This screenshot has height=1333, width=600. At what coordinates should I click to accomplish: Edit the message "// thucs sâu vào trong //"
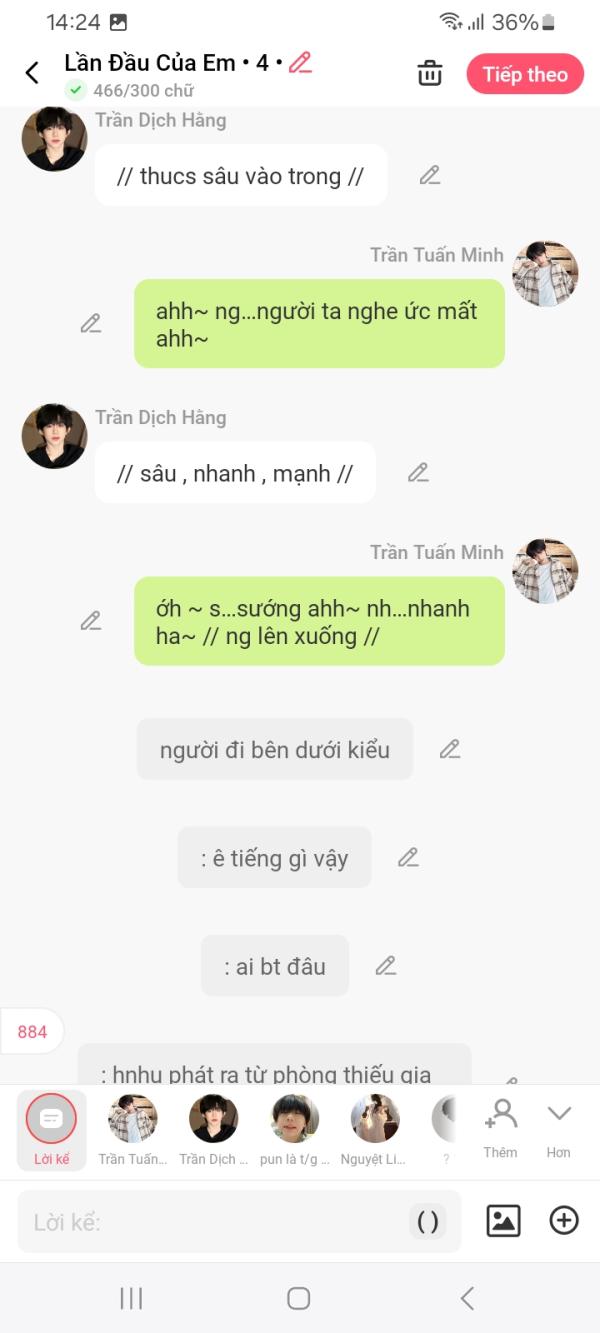click(x=430, y=175)
